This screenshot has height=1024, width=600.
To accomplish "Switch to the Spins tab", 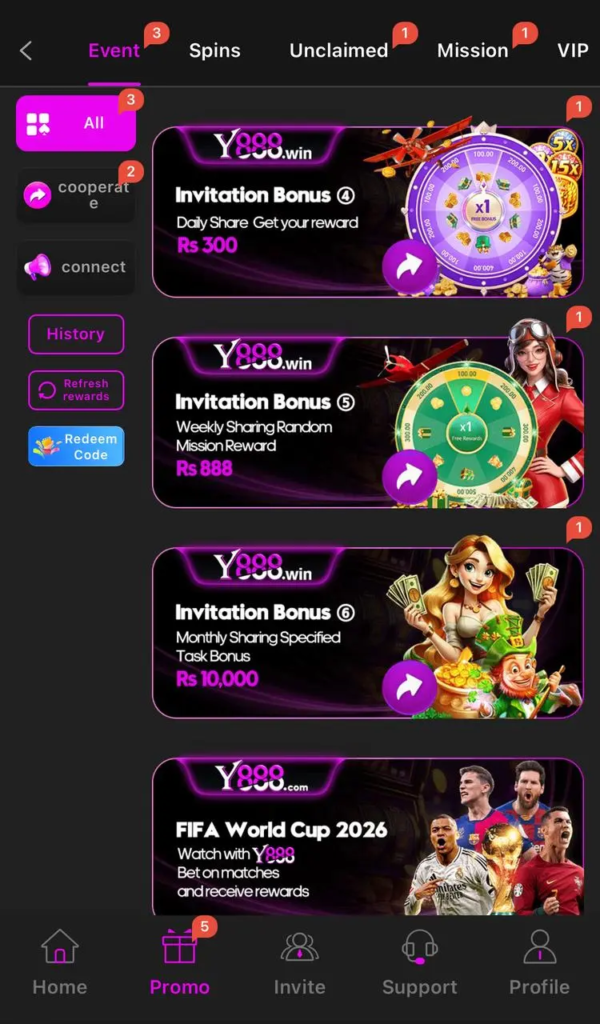I will click(215, 50).
